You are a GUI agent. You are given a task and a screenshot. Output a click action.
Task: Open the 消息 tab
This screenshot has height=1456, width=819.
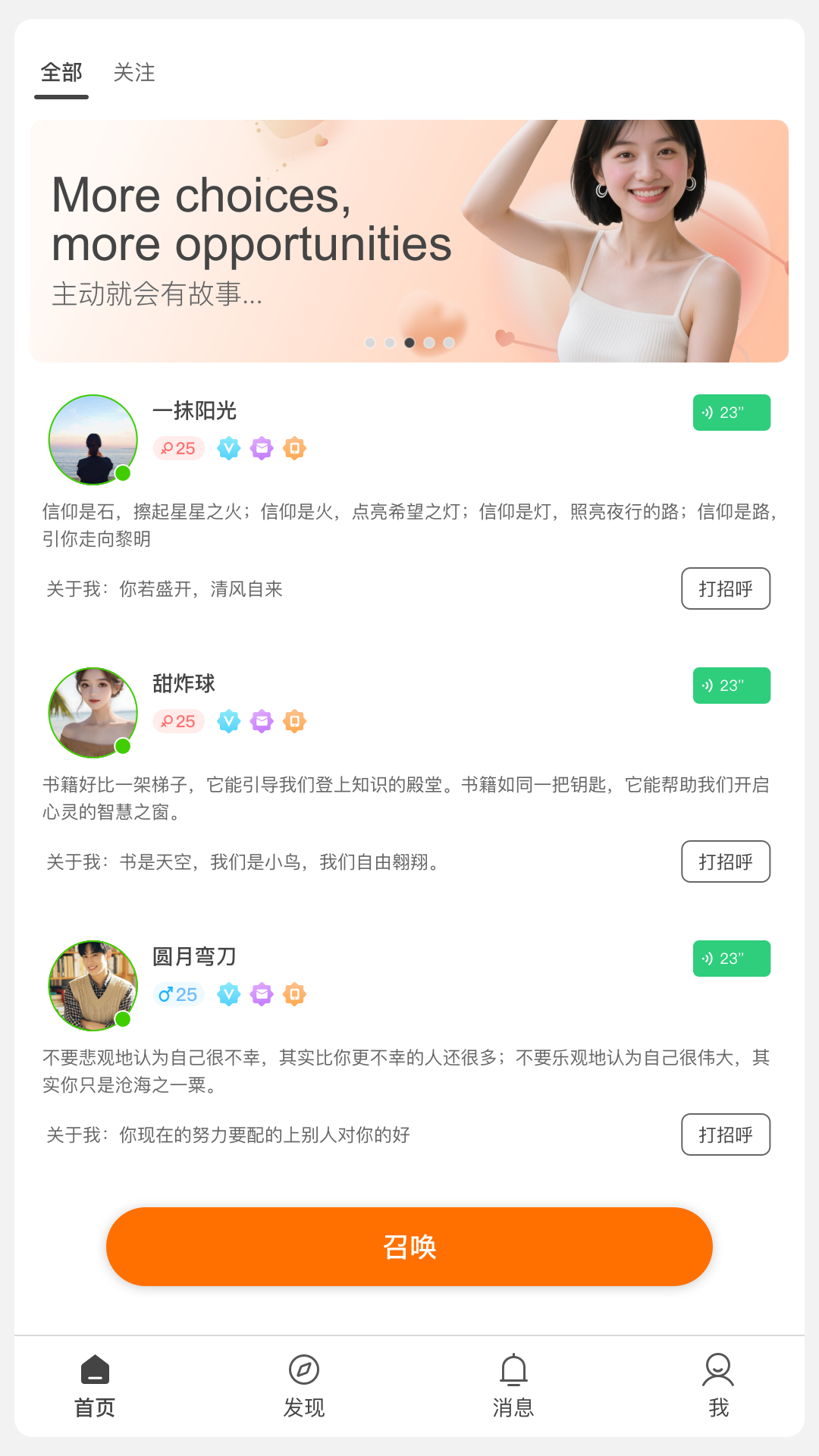[513, 1385]
